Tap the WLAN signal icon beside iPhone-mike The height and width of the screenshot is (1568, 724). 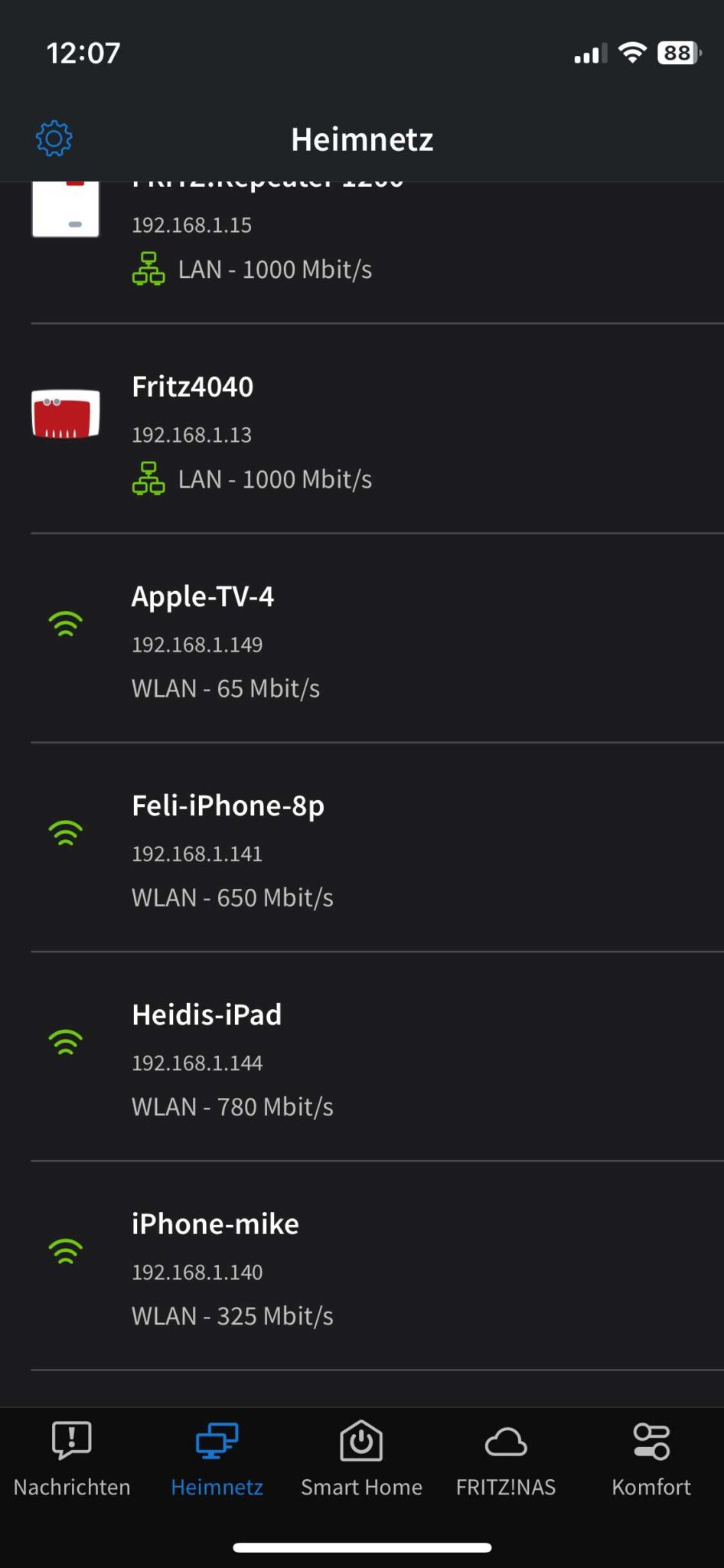(x=66, y=1251)
